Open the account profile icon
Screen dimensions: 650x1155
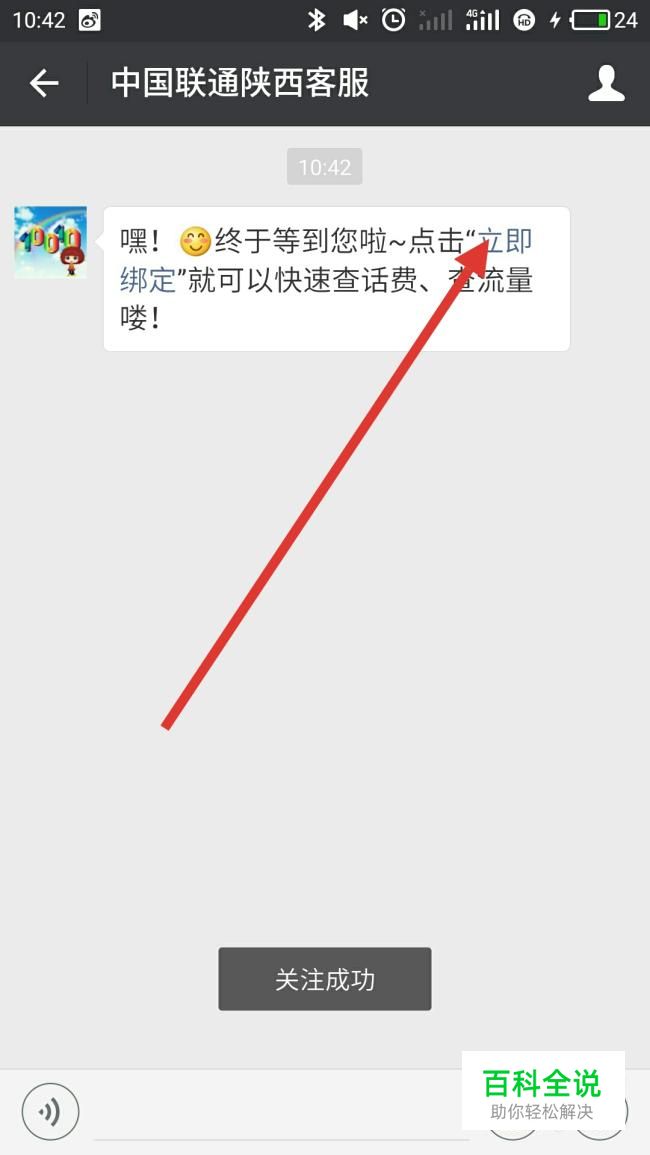point(606,84)
